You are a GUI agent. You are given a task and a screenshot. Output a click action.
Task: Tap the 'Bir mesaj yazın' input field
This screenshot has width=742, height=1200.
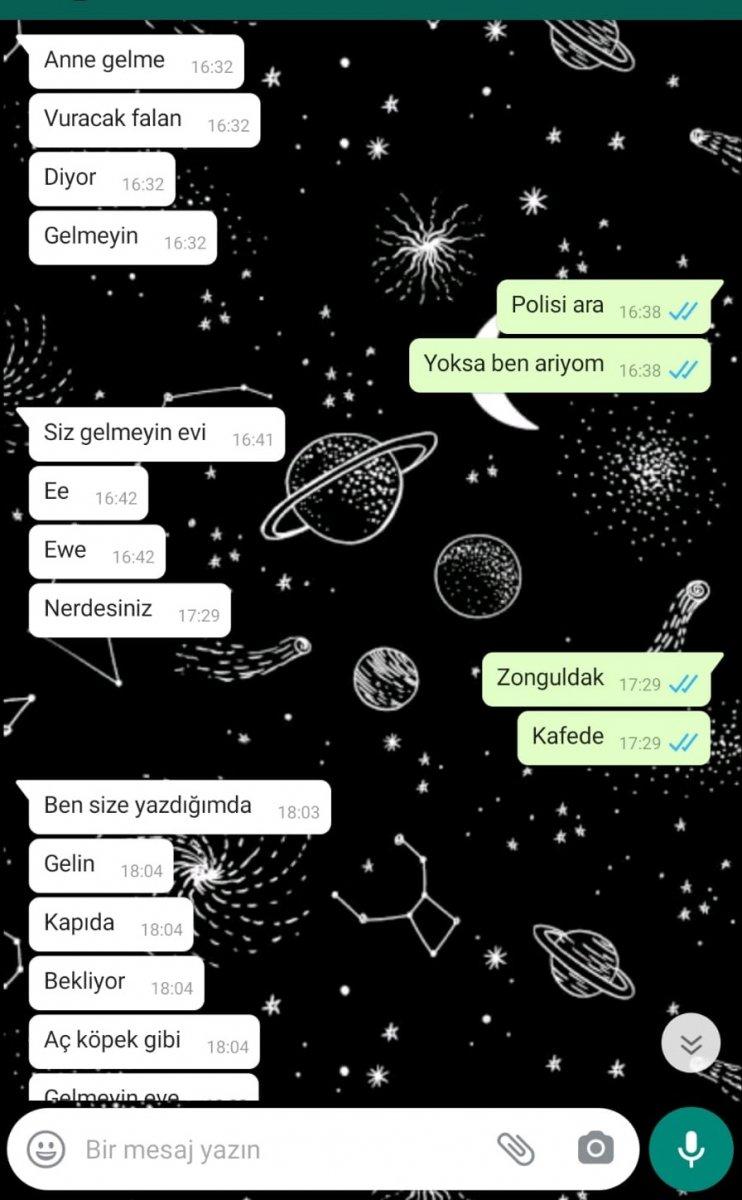pyautogui.click(x=250, y=1149)
